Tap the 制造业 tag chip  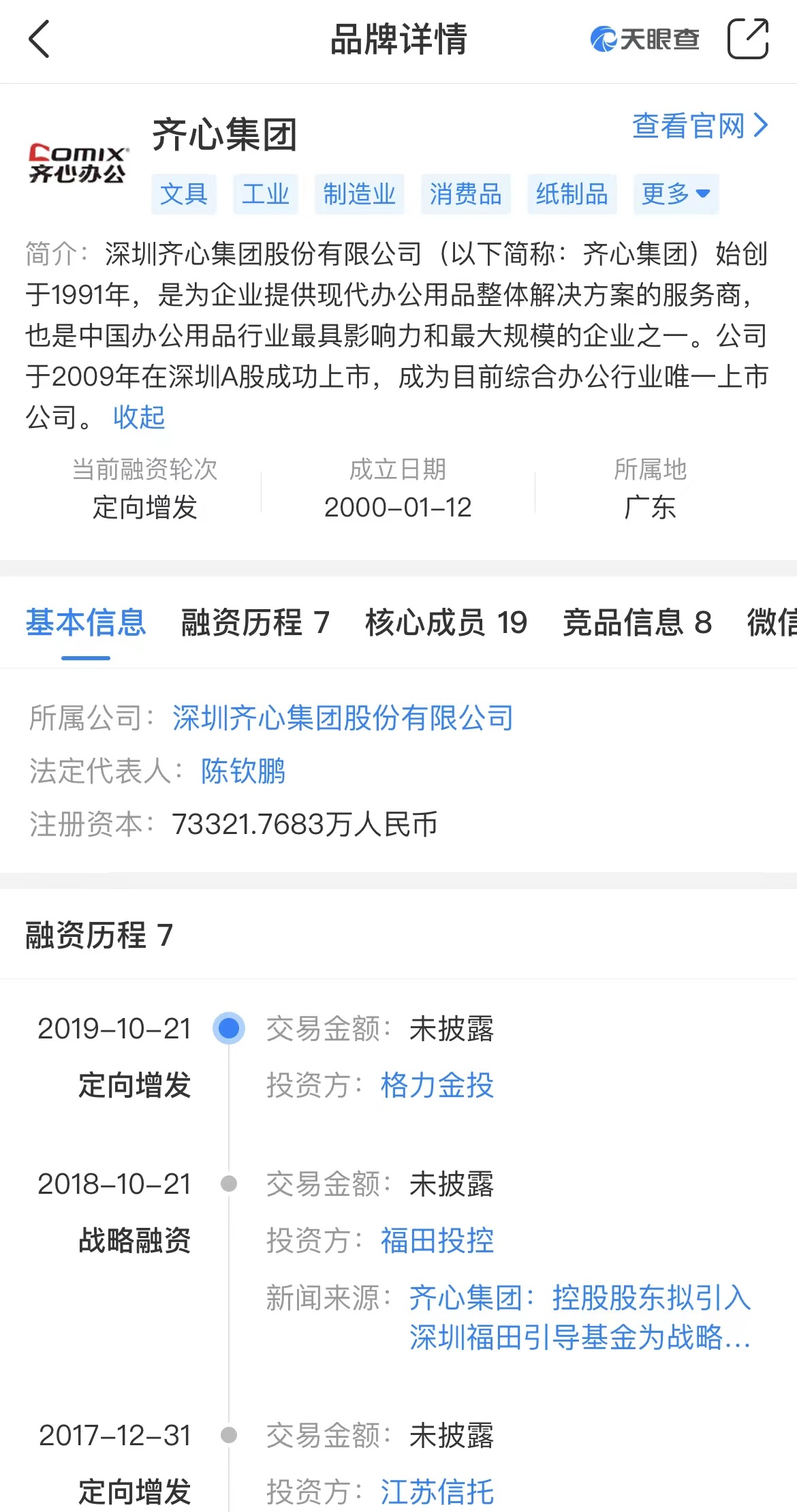click(359, 194)
